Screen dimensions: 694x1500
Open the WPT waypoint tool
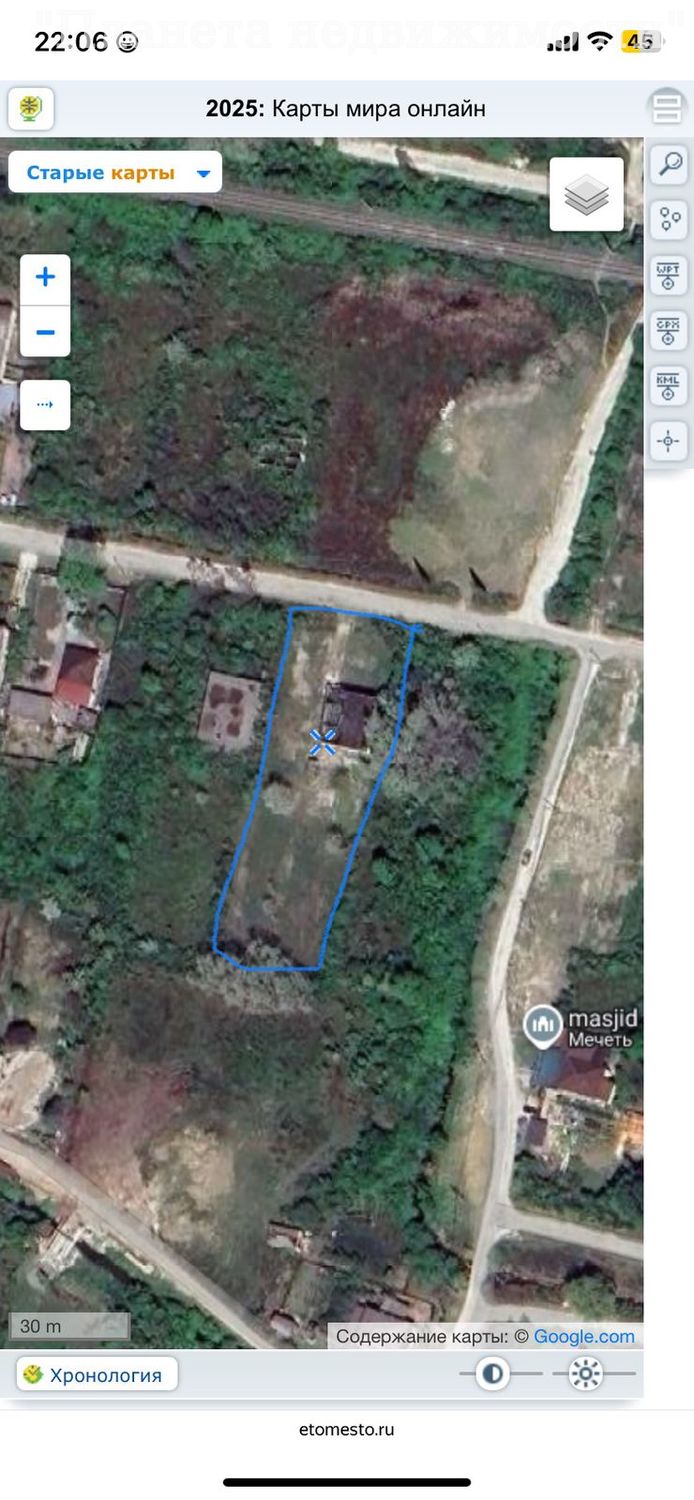tap(669, 274)
